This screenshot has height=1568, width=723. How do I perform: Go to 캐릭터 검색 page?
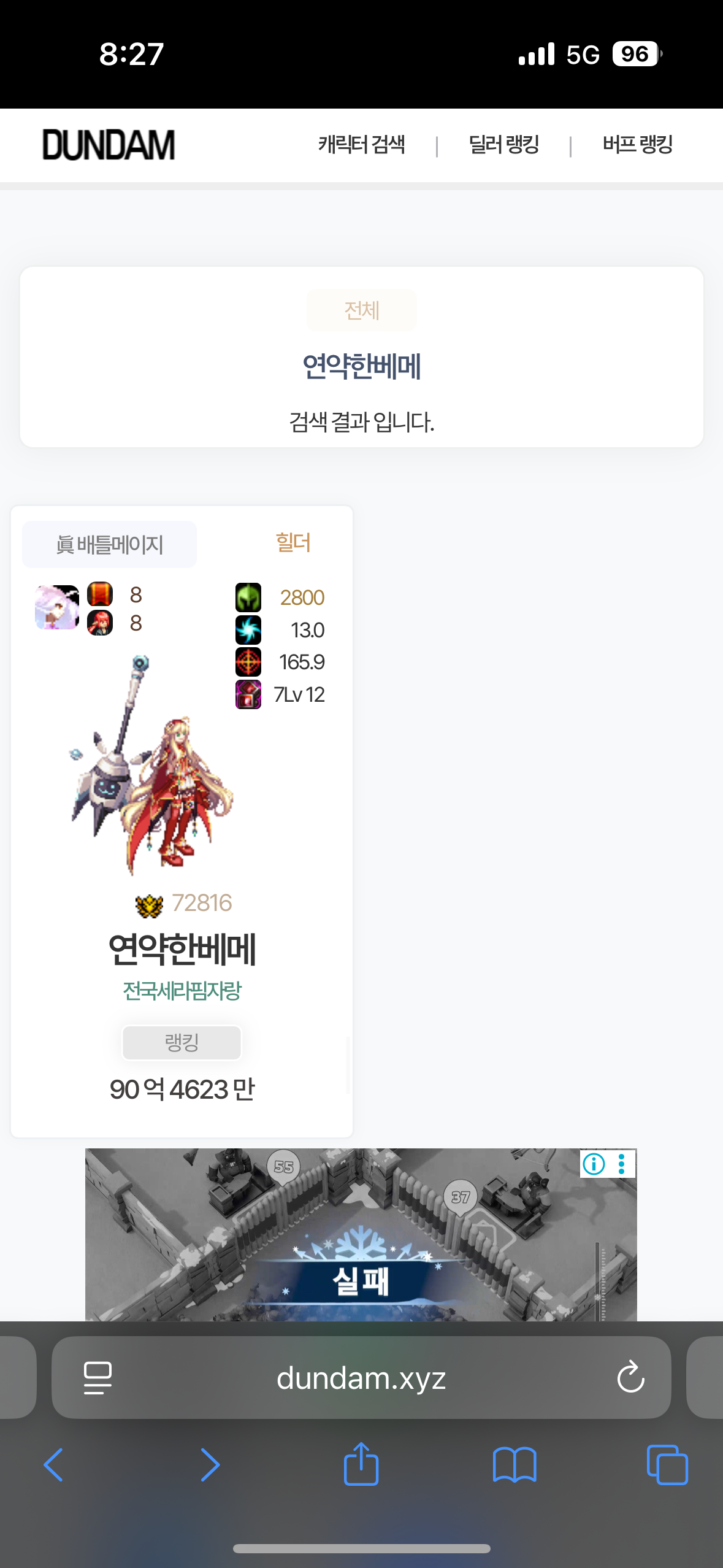tap(361, 145)
